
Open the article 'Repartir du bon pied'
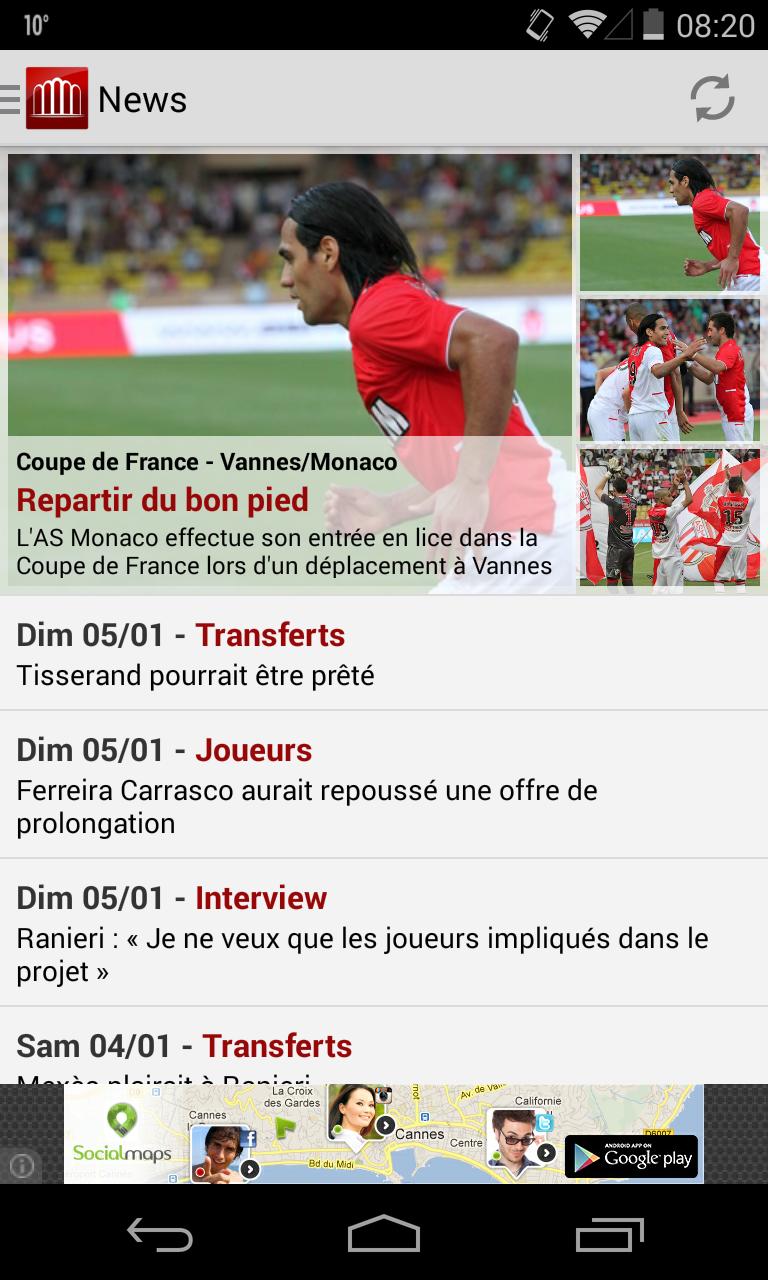(x=290, y=500)
